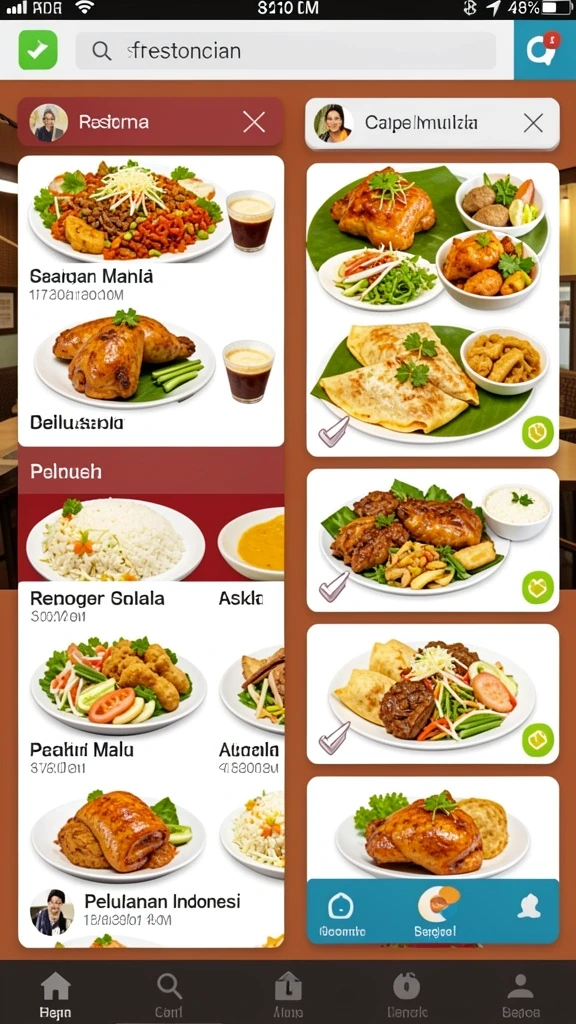Tap the search field at the top
Viewport: 576px width, 1024px height.
click(x=285, y=50)
